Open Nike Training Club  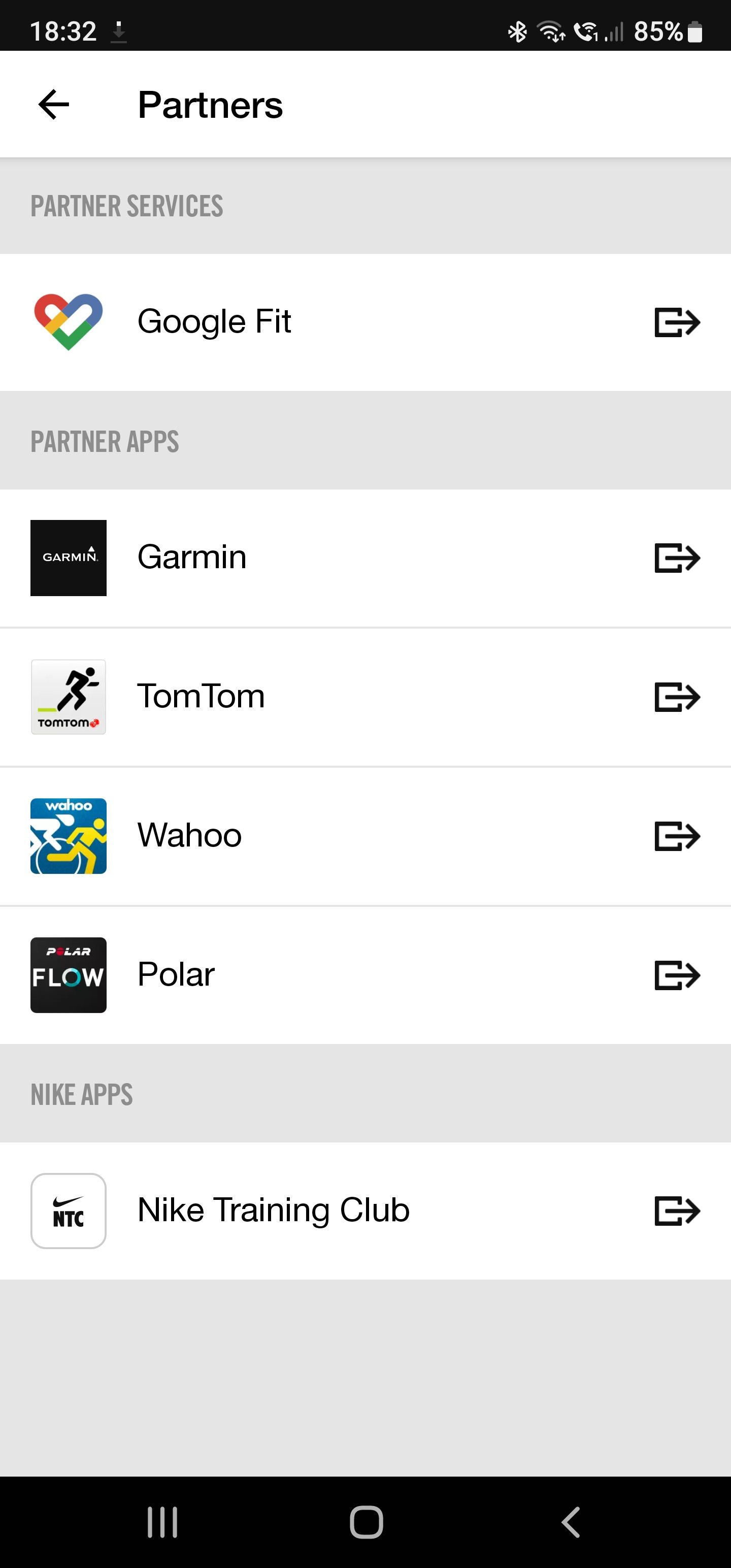pyautogui.click(x=365, y=1210)
